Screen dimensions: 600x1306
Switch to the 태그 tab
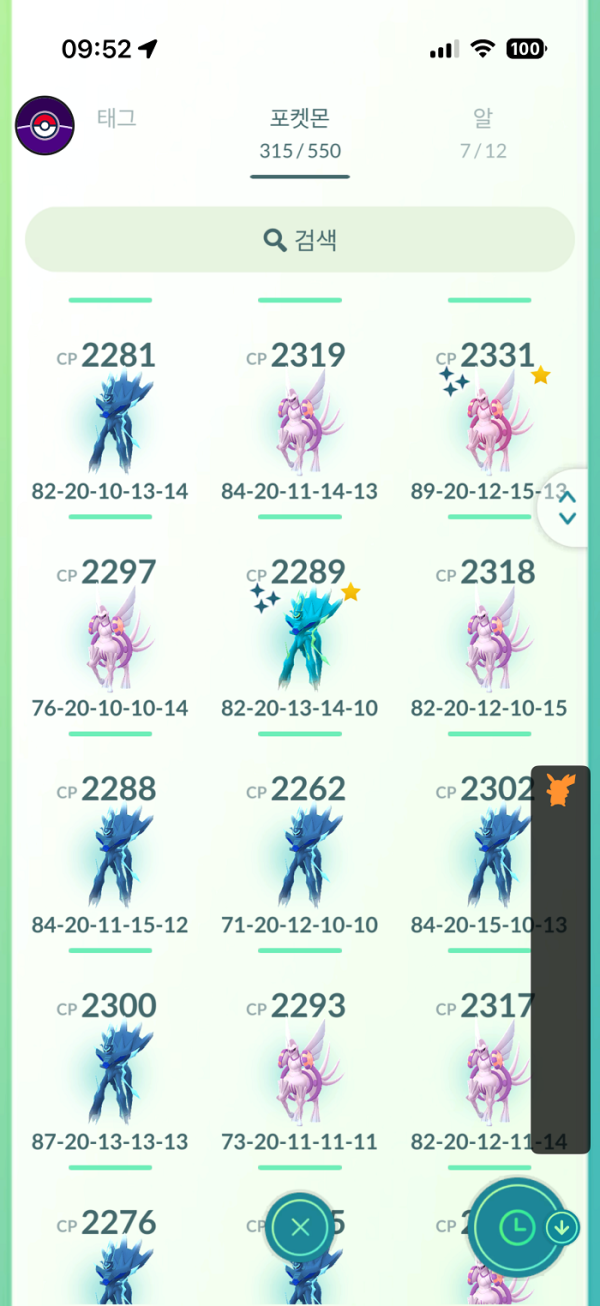[116, 118]
